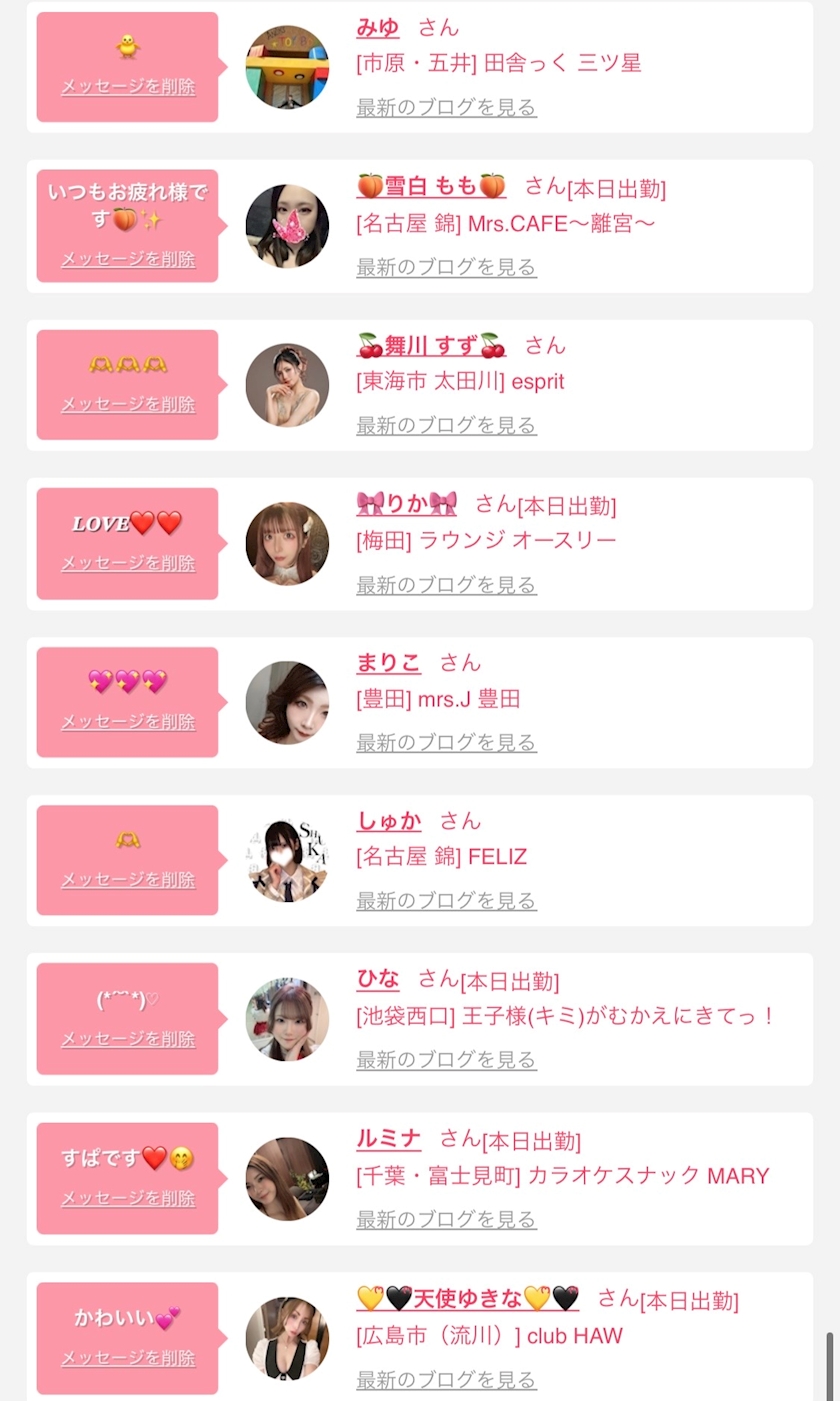840x1401 pixels.
Task: Open 天使ゆきな's profile name link
Action: pos(467,1299)
